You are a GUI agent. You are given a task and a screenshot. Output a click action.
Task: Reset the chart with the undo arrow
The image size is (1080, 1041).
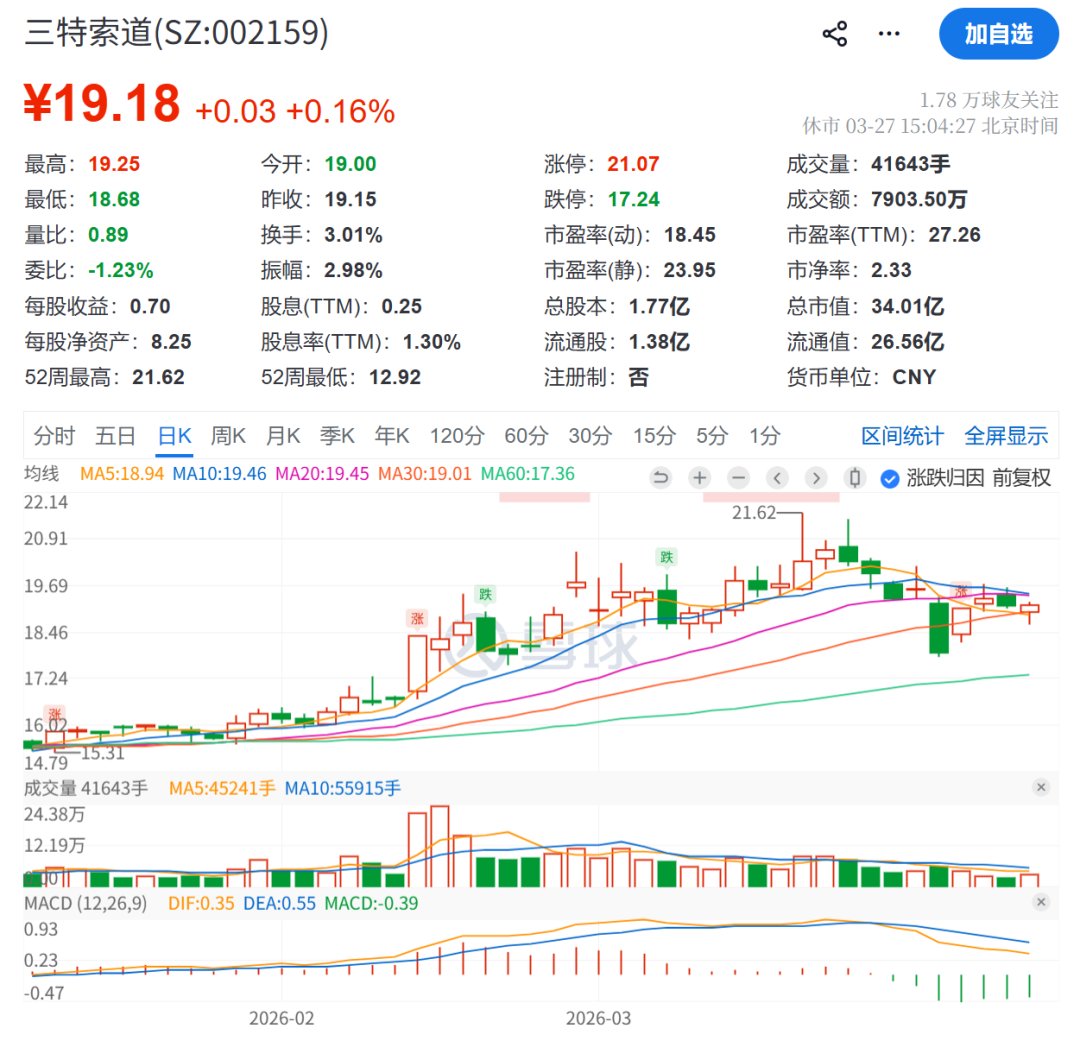tap(660, 478)
